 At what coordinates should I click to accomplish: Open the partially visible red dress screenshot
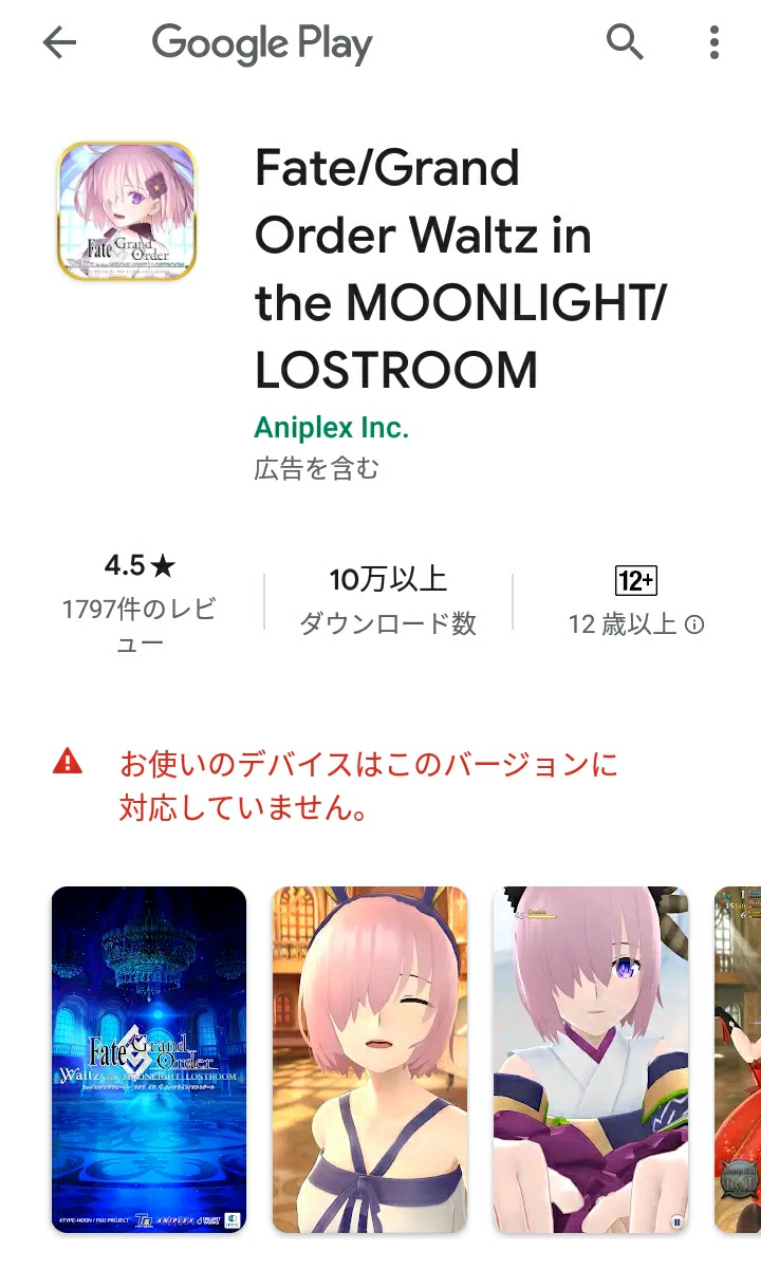pyautogui.click(x=738, y=1058)
